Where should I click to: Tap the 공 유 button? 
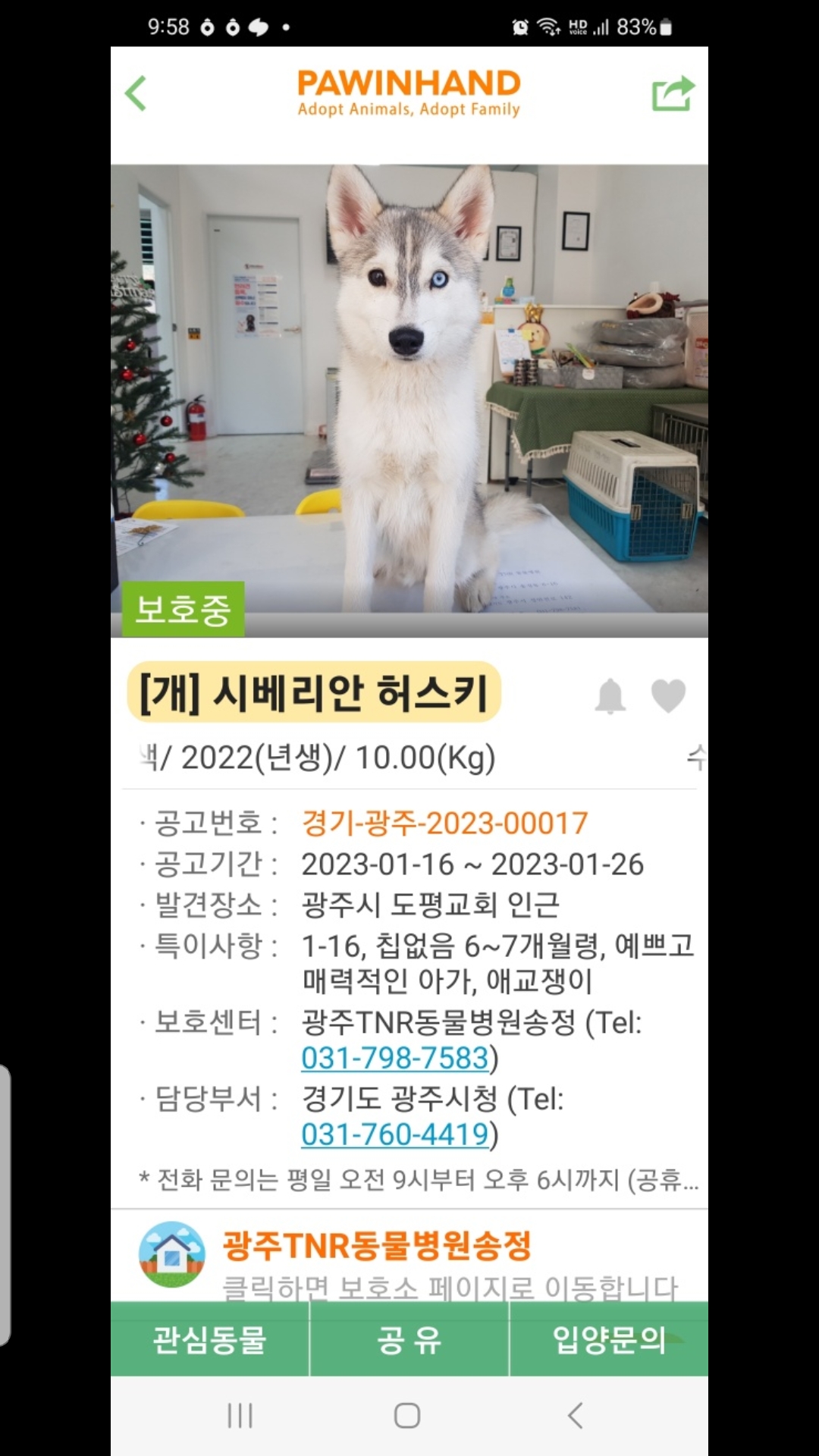pos(409,1339)
